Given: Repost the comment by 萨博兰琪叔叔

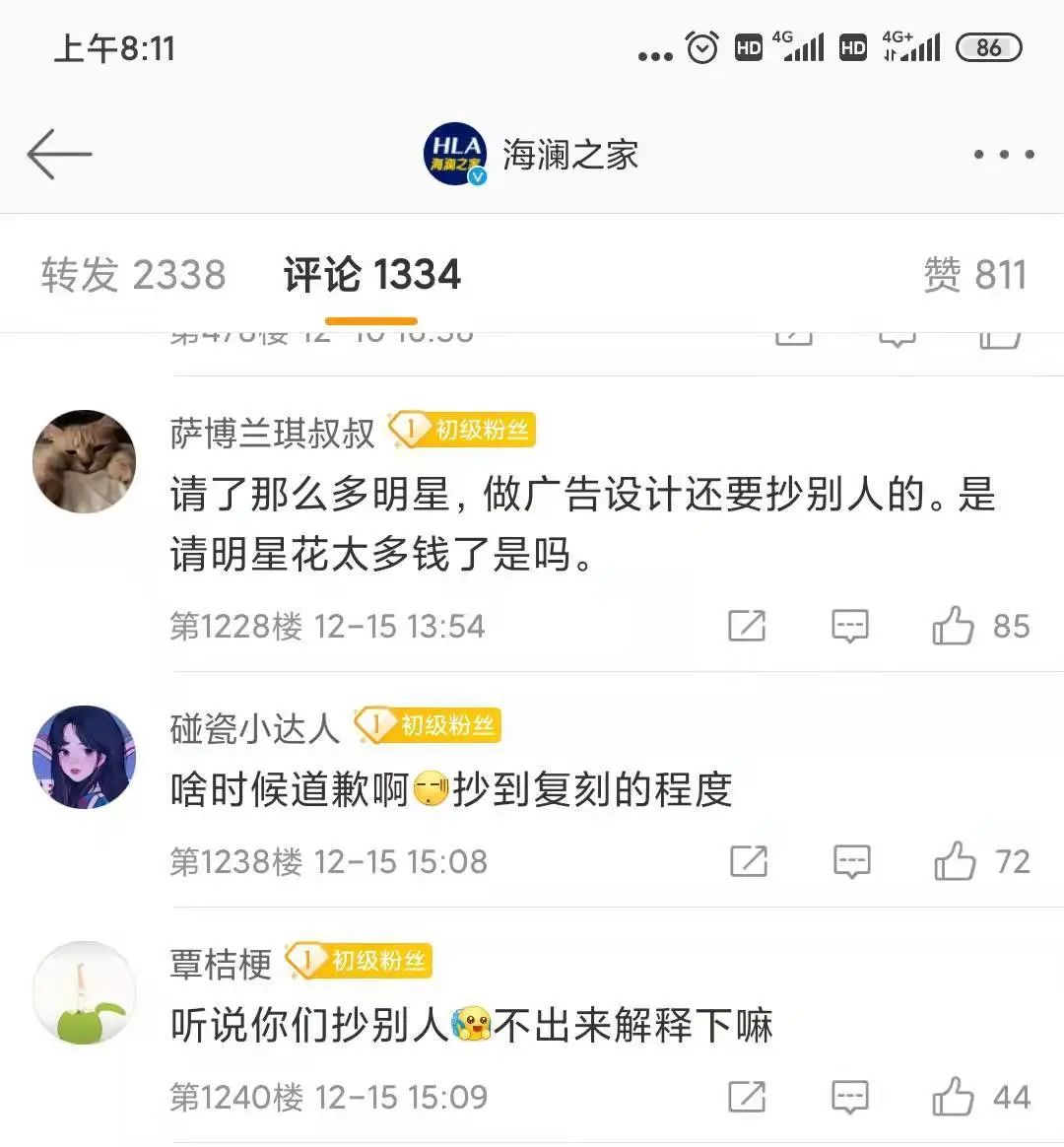Looking at the screenshot, I should (x=747, y=626).
